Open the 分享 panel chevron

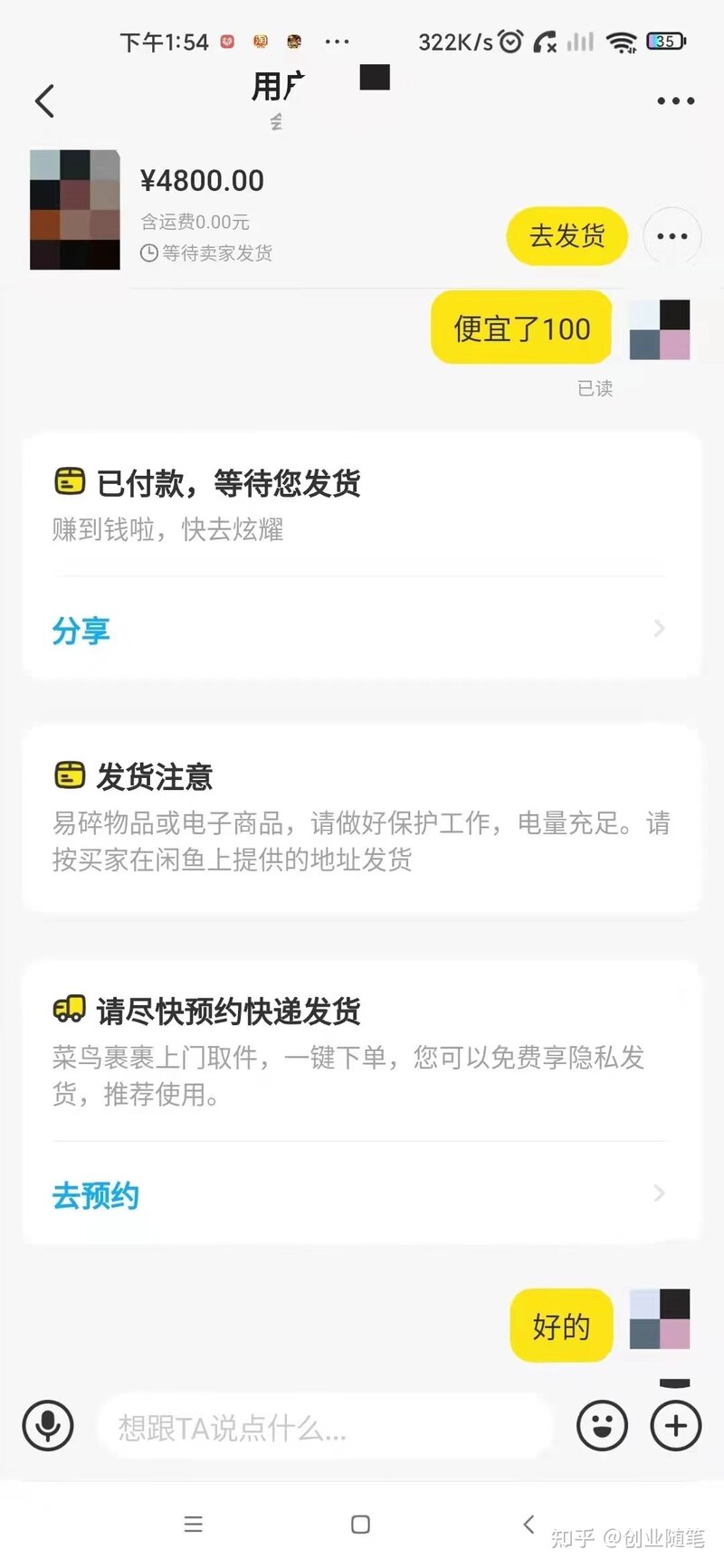coord(658,629)
